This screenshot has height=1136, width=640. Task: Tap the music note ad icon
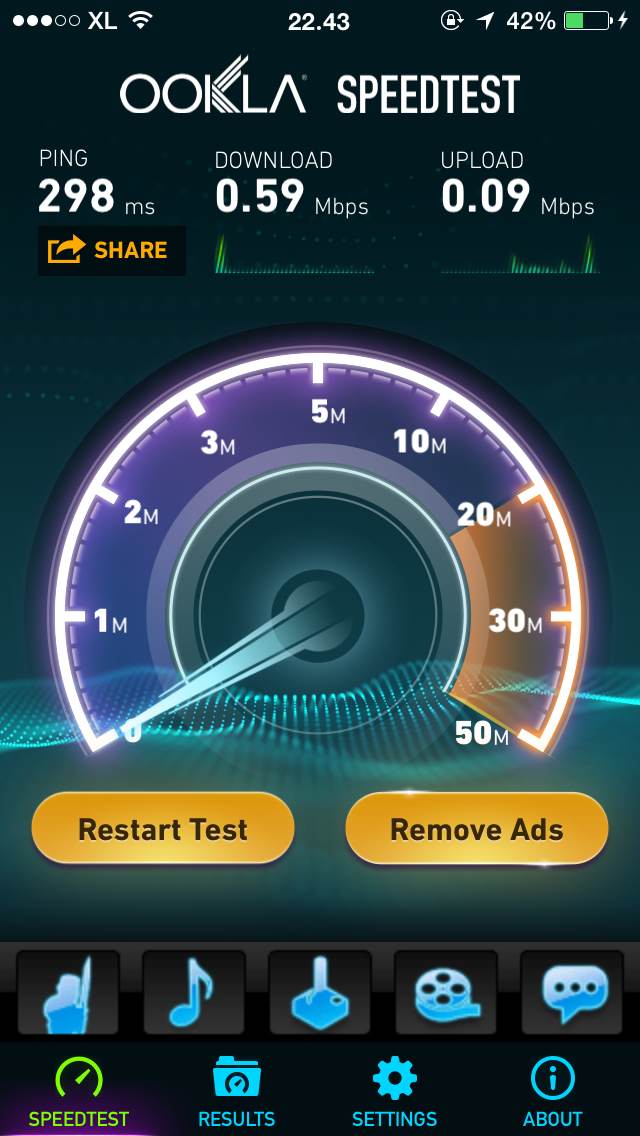pyautogui.click(x=194, y=992)
